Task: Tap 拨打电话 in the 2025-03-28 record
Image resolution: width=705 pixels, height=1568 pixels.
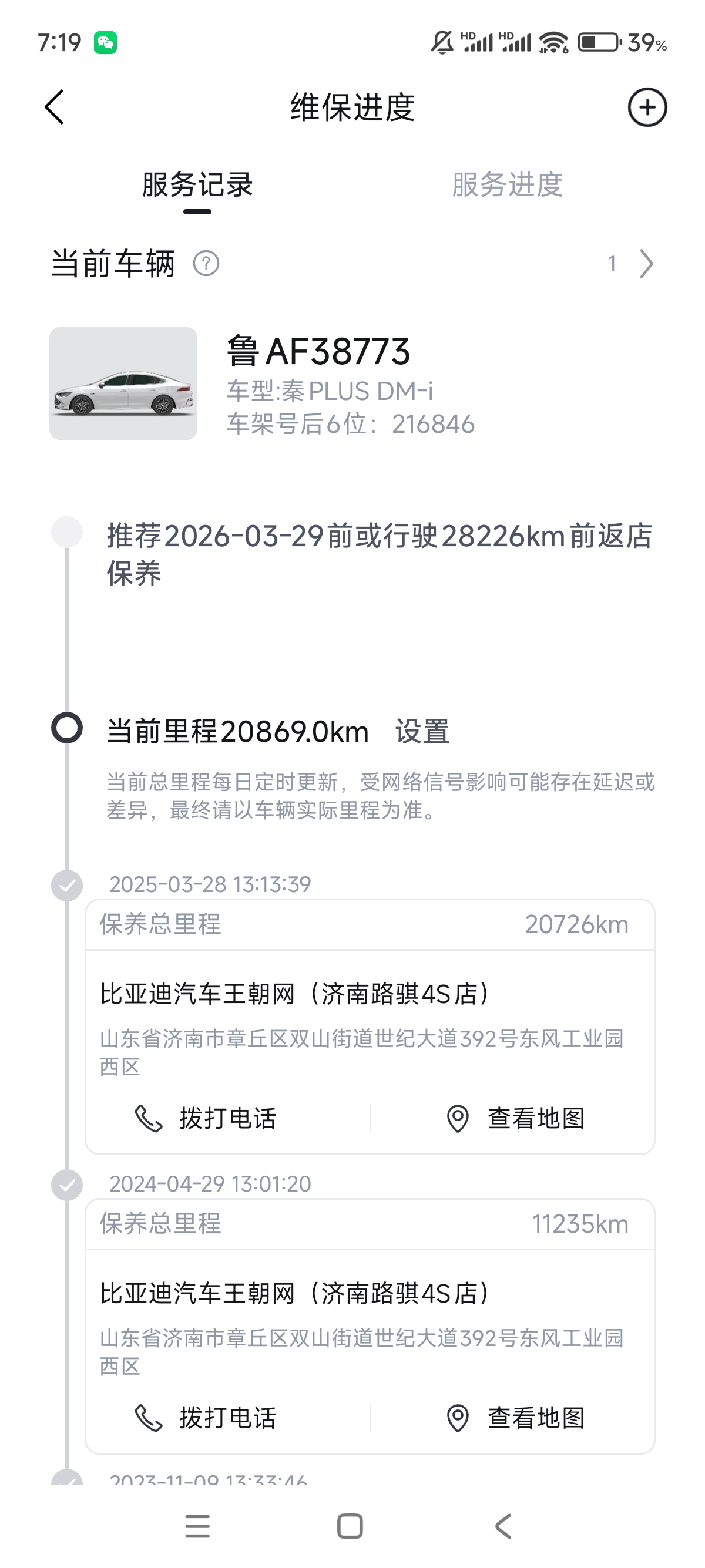Action: [205, 1118]
